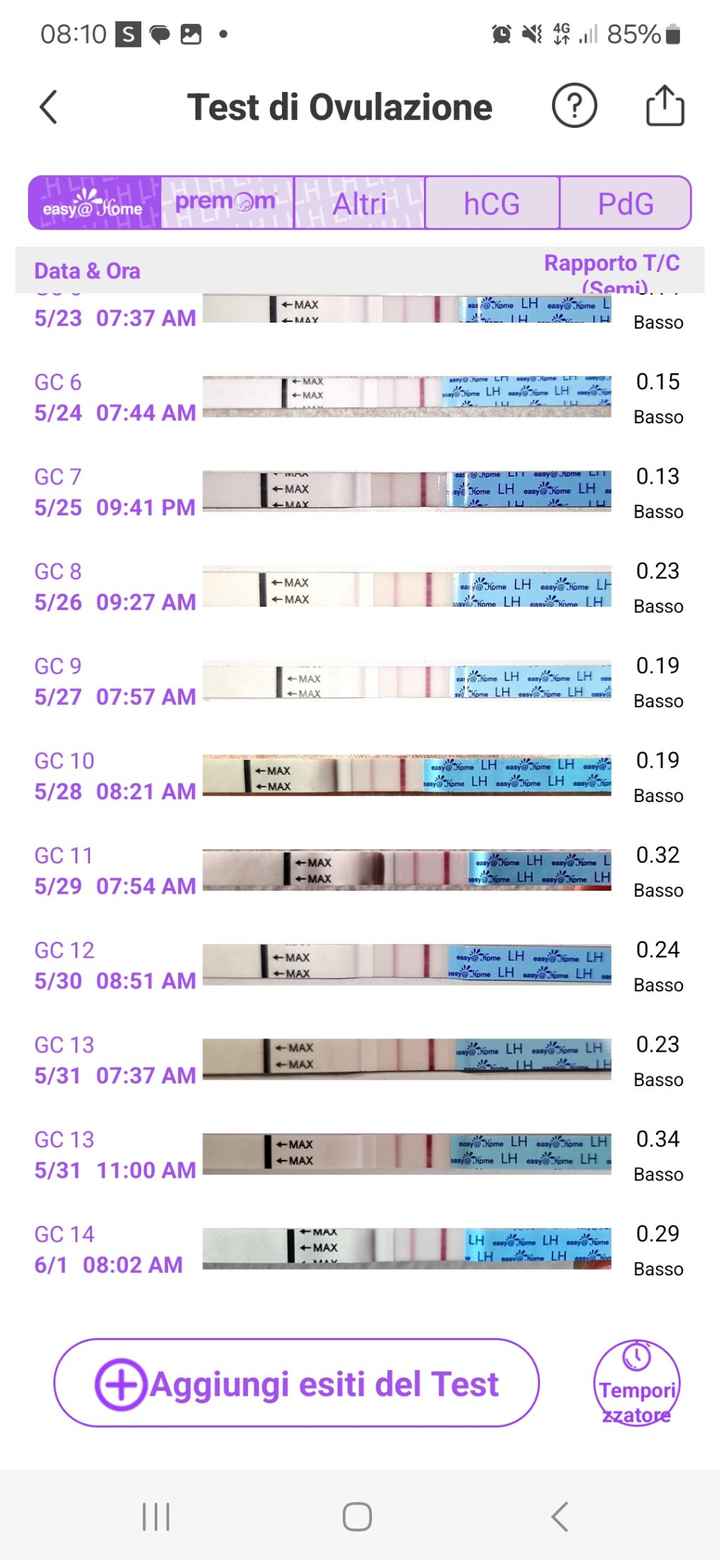Switch to the Premom brand tab
This screenshot has width=720, height=1560.
coord(226,203)
